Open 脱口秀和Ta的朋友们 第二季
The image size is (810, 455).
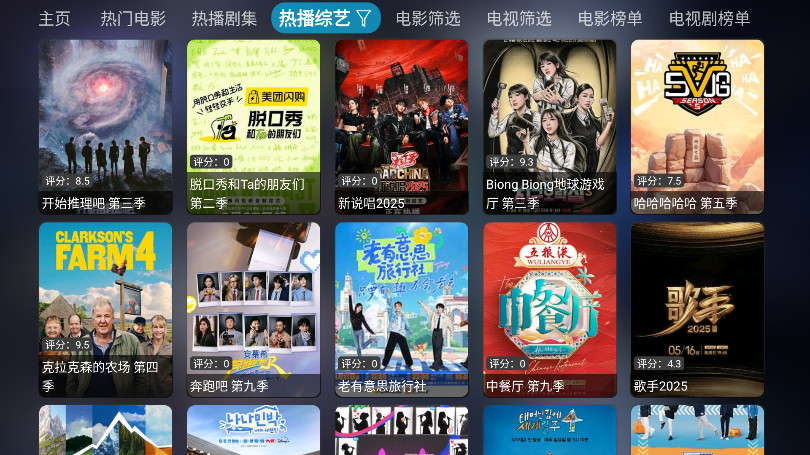253,126
